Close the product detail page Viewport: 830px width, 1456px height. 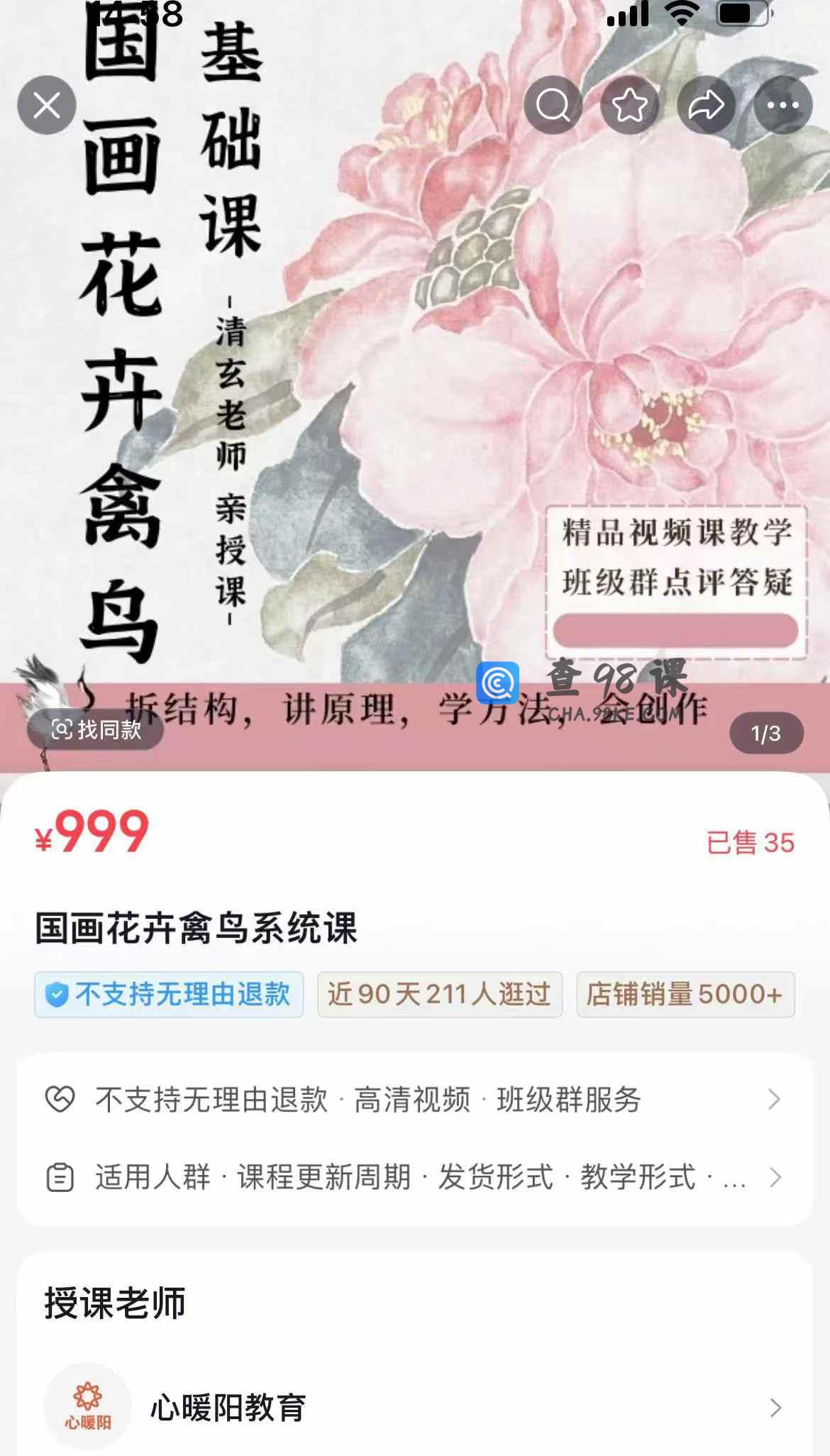click(x=47, y=105)
